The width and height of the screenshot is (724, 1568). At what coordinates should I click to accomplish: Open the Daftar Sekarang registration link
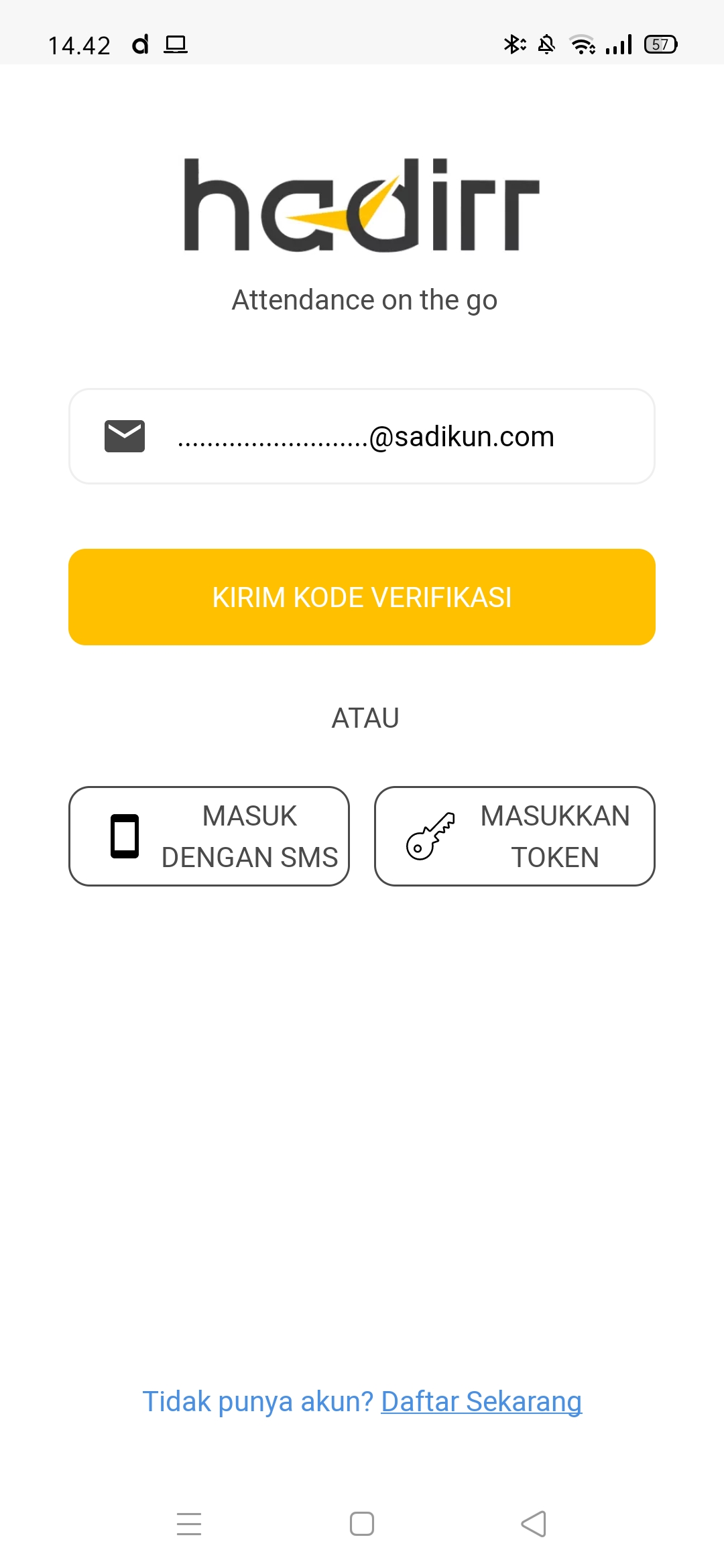click(481, 1401)
